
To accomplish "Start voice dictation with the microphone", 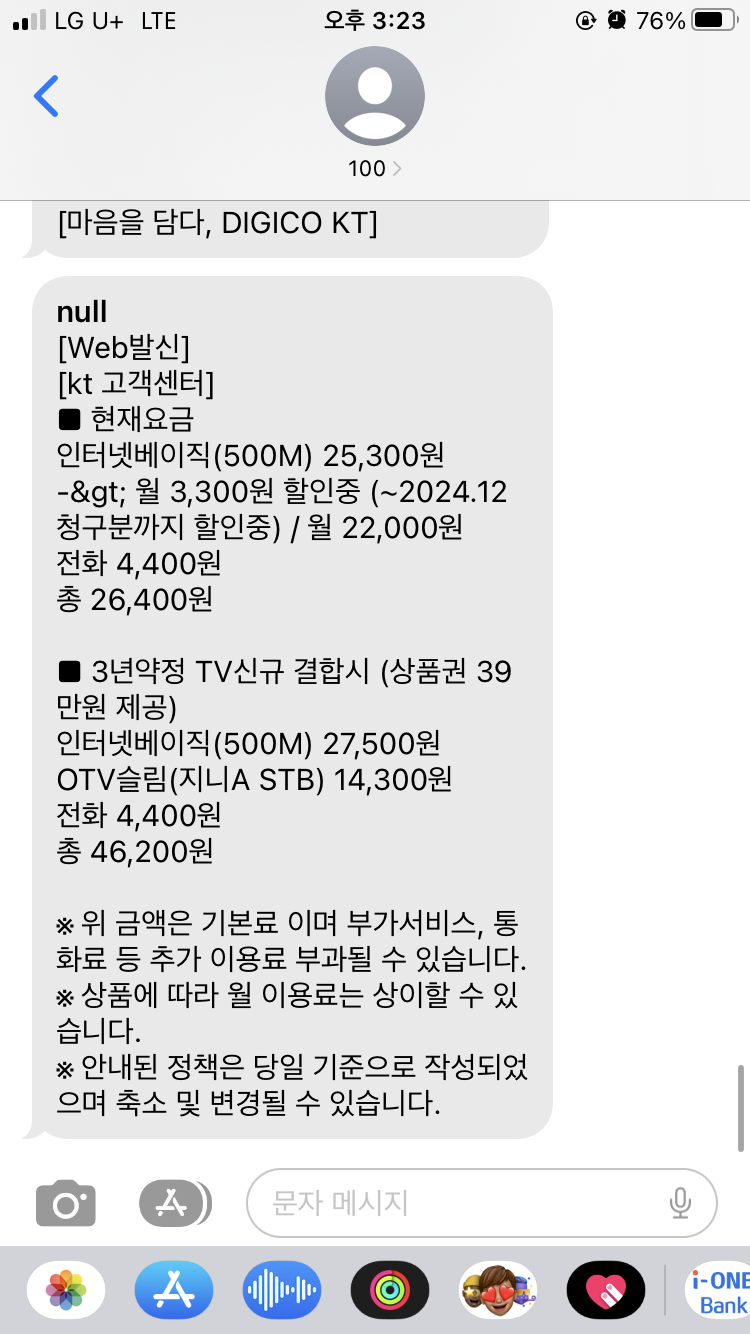I will 681,1203.
